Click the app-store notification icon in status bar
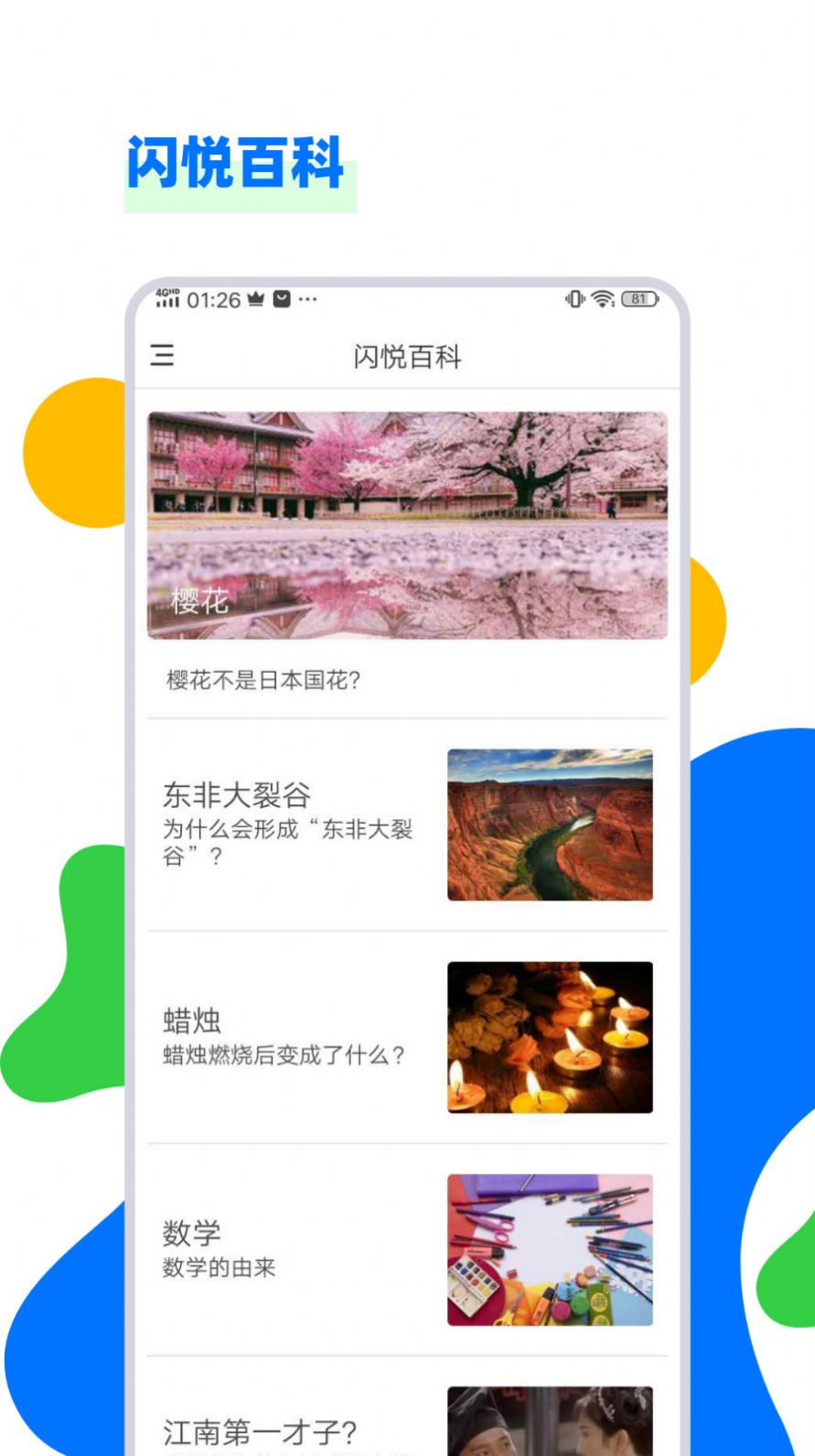Screen dimensions: 815x1456 pos(282,297)
